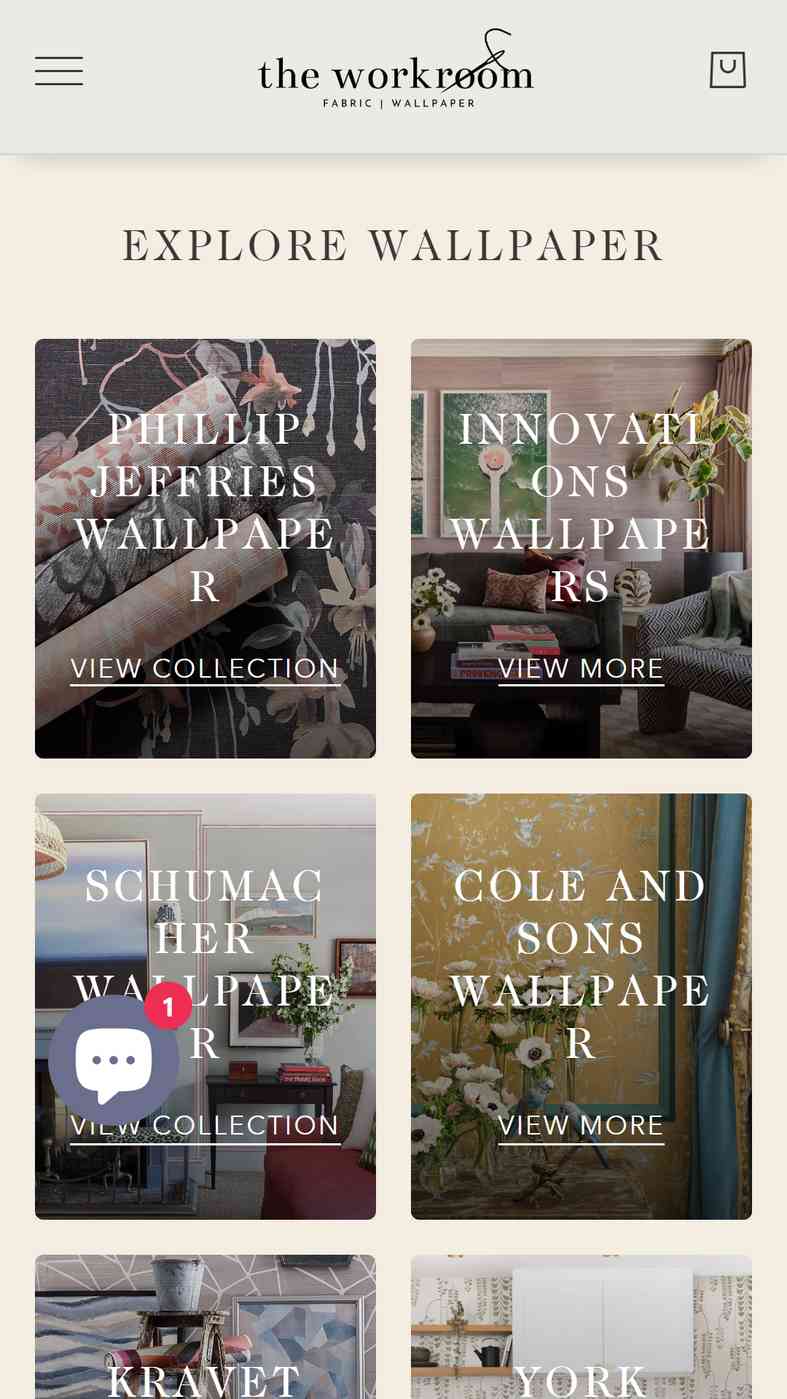Tap View More under Innovations Wallpapers
The image size is (787, 1399).
pyautogui.click(x=581, y=669)
